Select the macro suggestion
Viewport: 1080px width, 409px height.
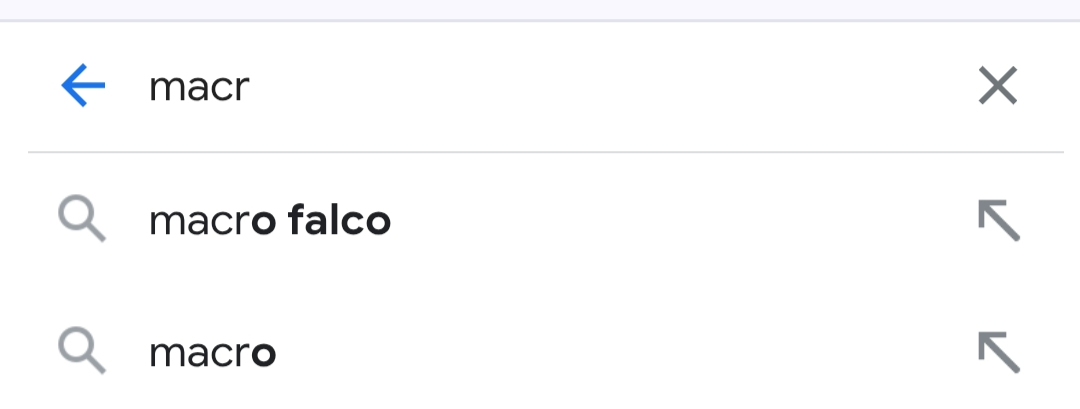[x=212, y=352]
